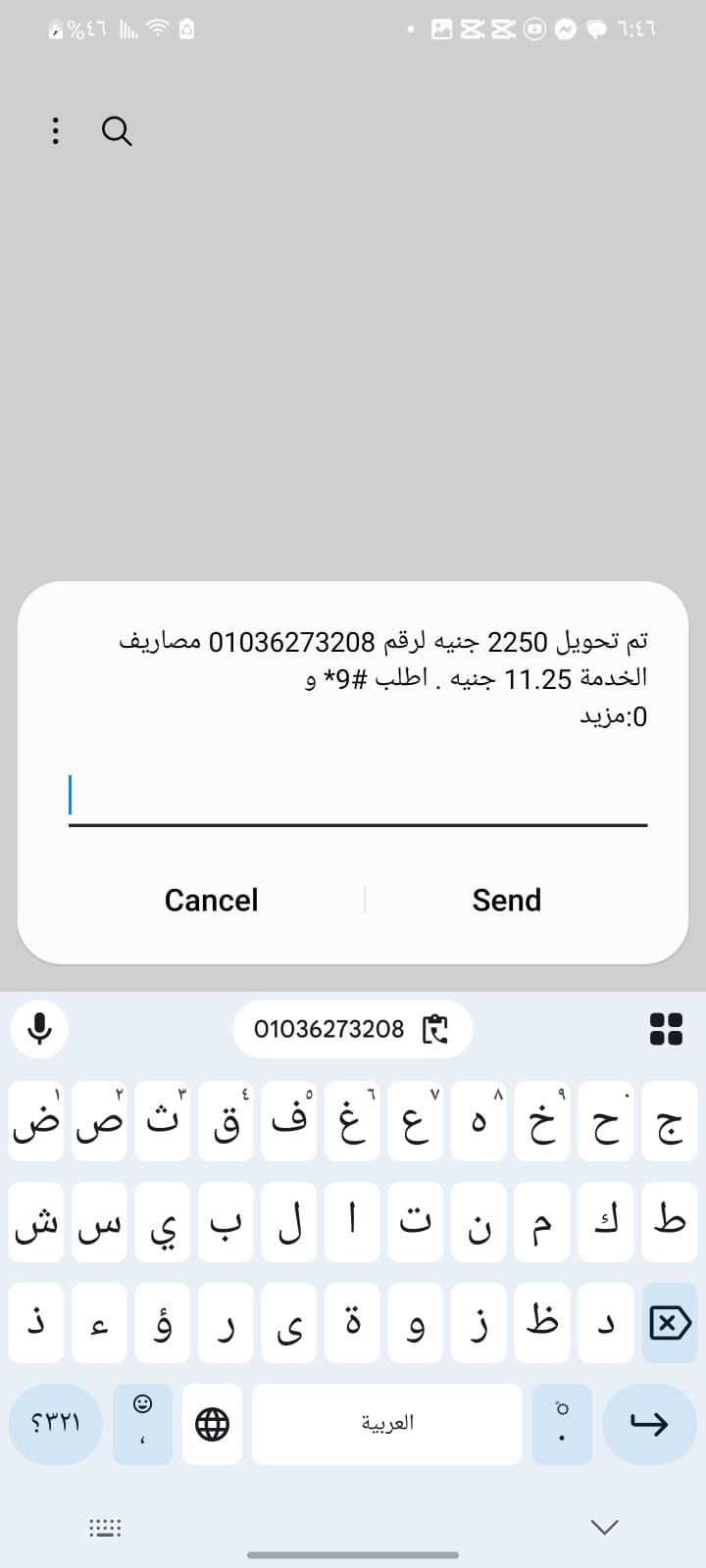
Task: Tap the enter arrow key
Action: click(648, 1423)
